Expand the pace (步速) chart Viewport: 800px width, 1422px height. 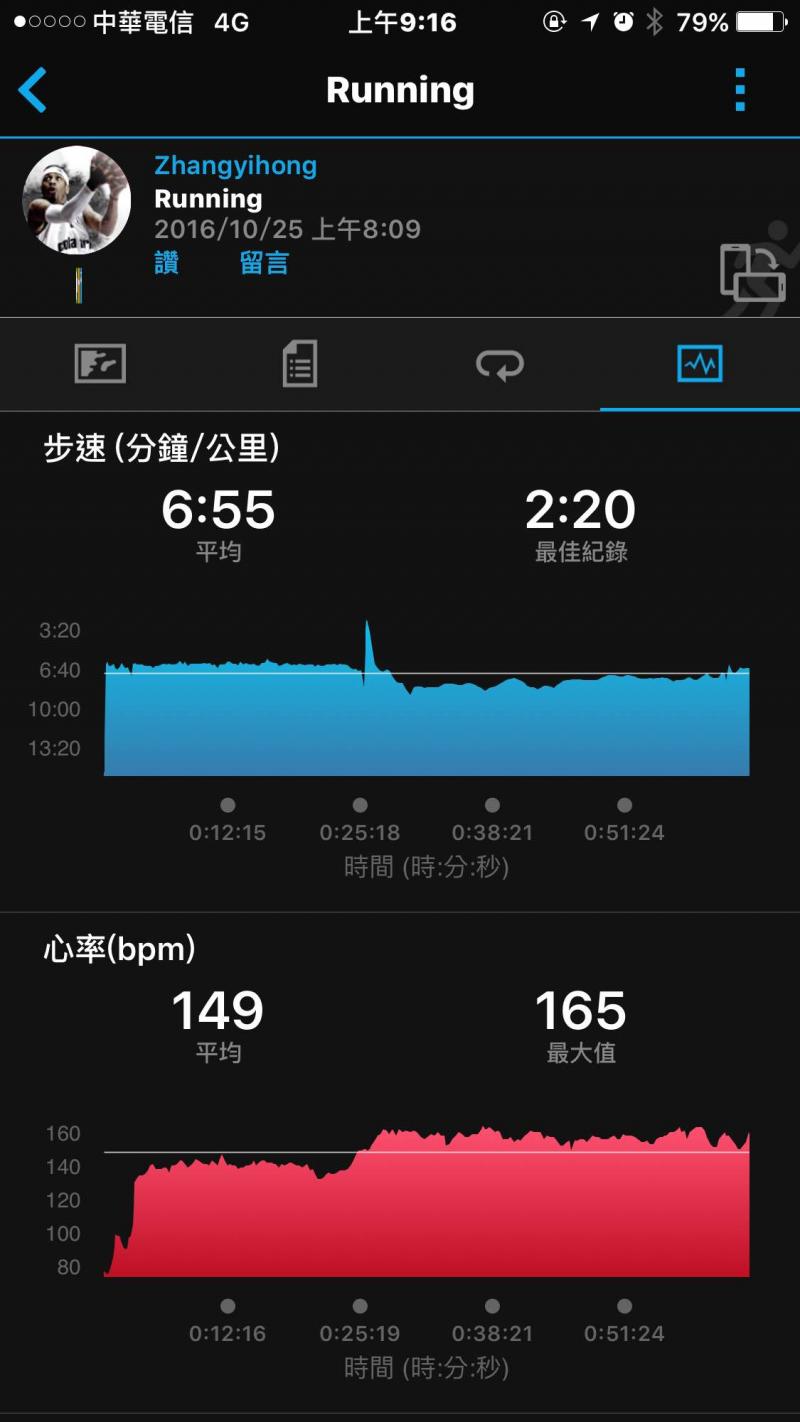pos(427,700)
